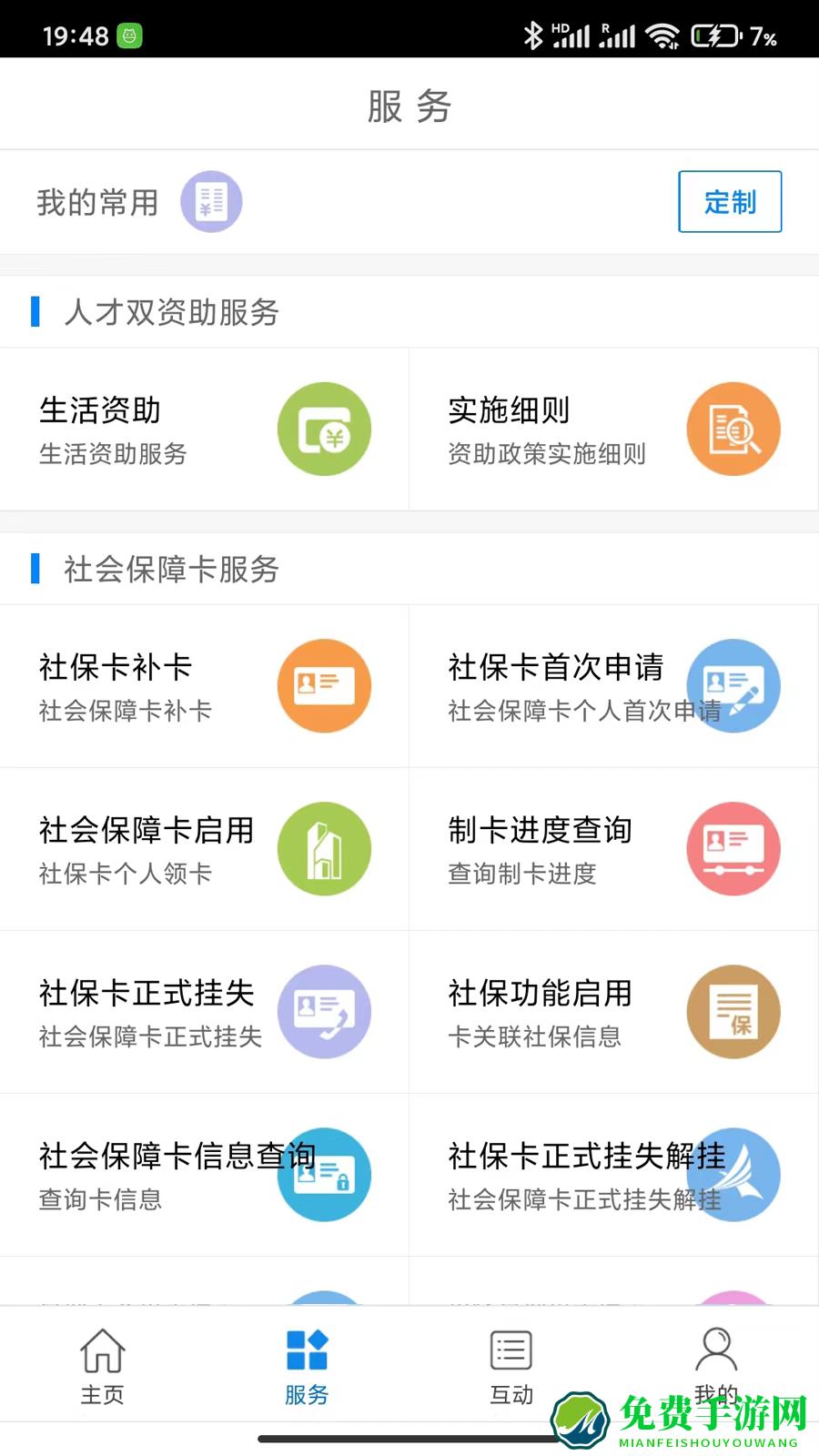Open the 生活资助 living subsidy service icon
This screenshot has height=1456, width=819.
pyautogui.click(x=325, y=429)
